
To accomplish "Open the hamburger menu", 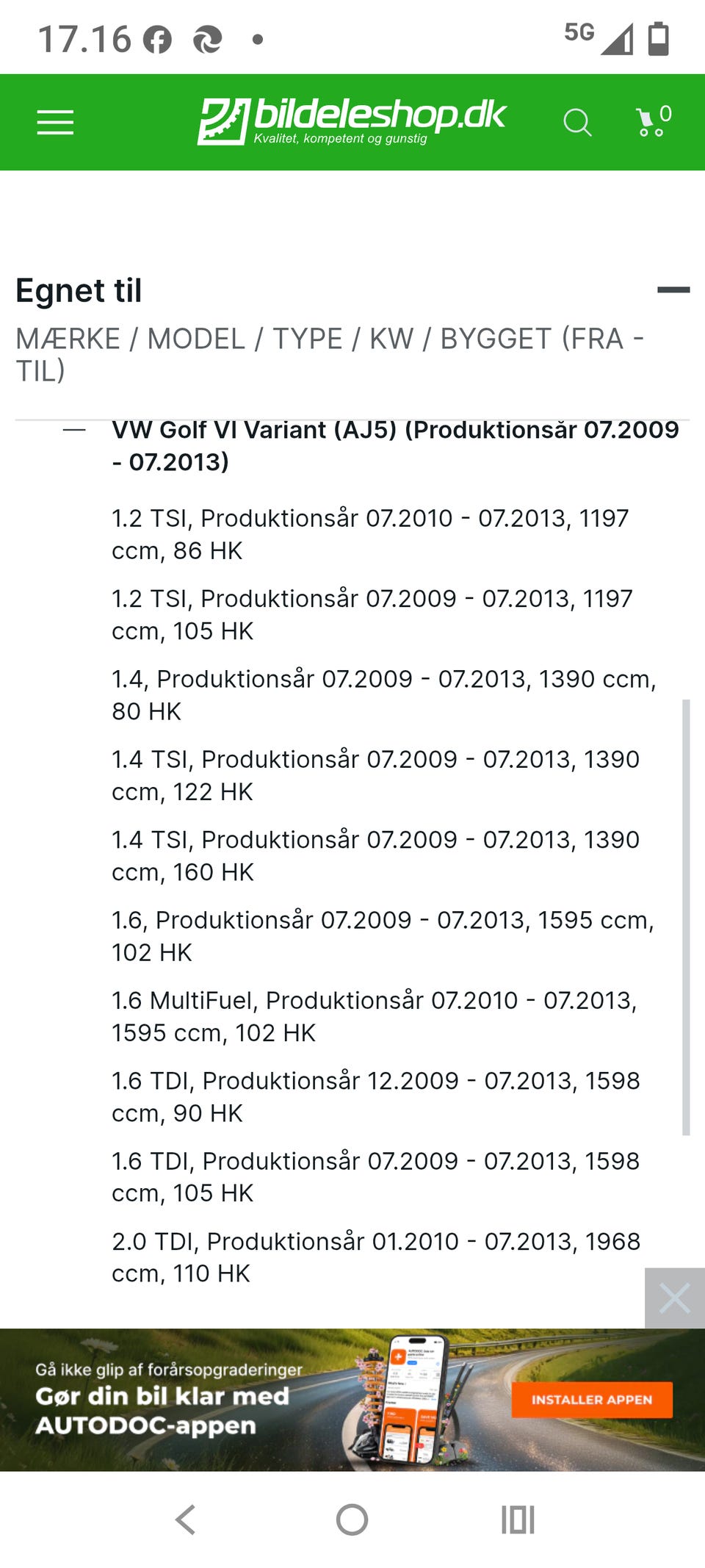I will (55, 122).
